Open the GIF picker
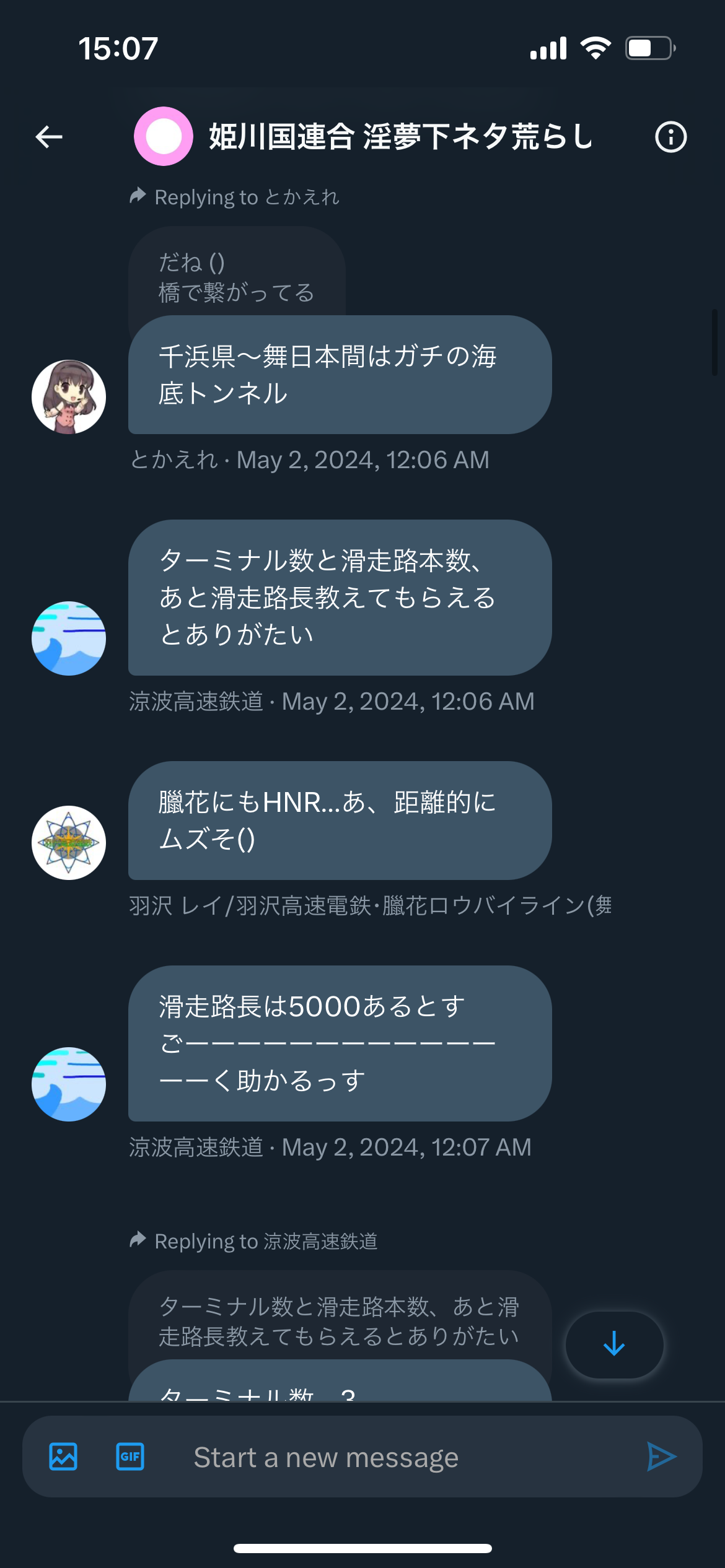This screenshot has height=1568, width=725. tap(130, 1457)
